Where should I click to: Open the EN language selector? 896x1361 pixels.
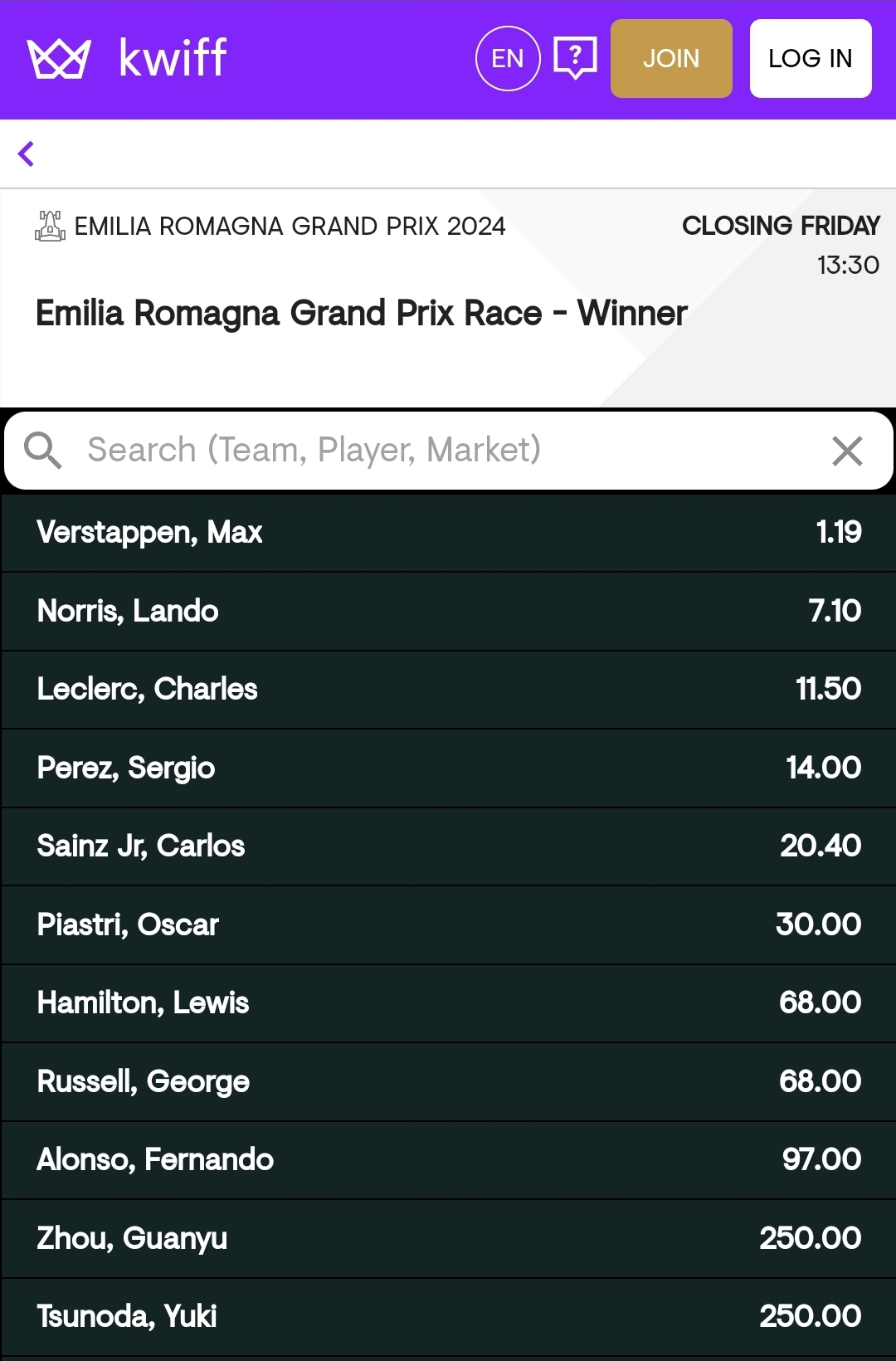[x=508, y=59]
